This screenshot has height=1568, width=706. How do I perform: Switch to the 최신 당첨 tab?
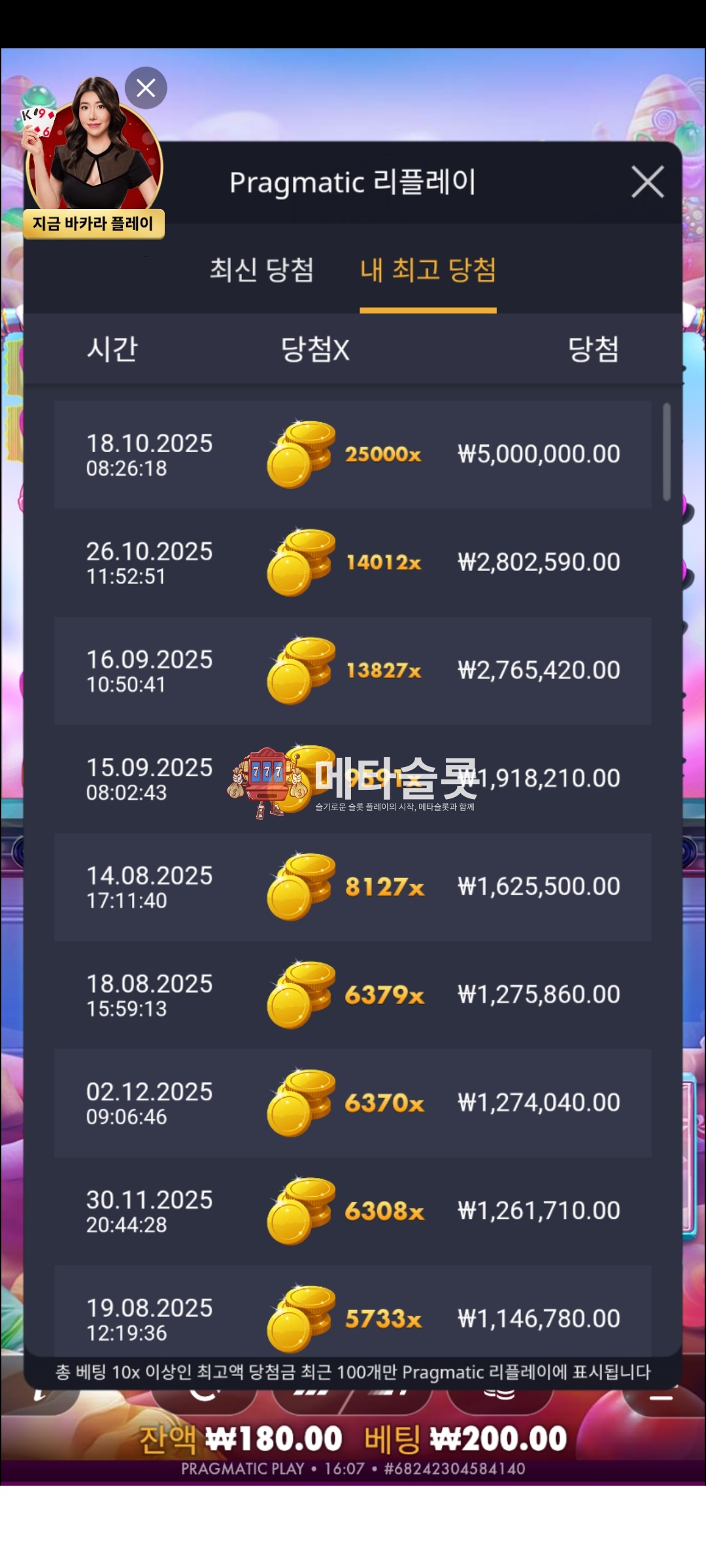pos(261,270)
